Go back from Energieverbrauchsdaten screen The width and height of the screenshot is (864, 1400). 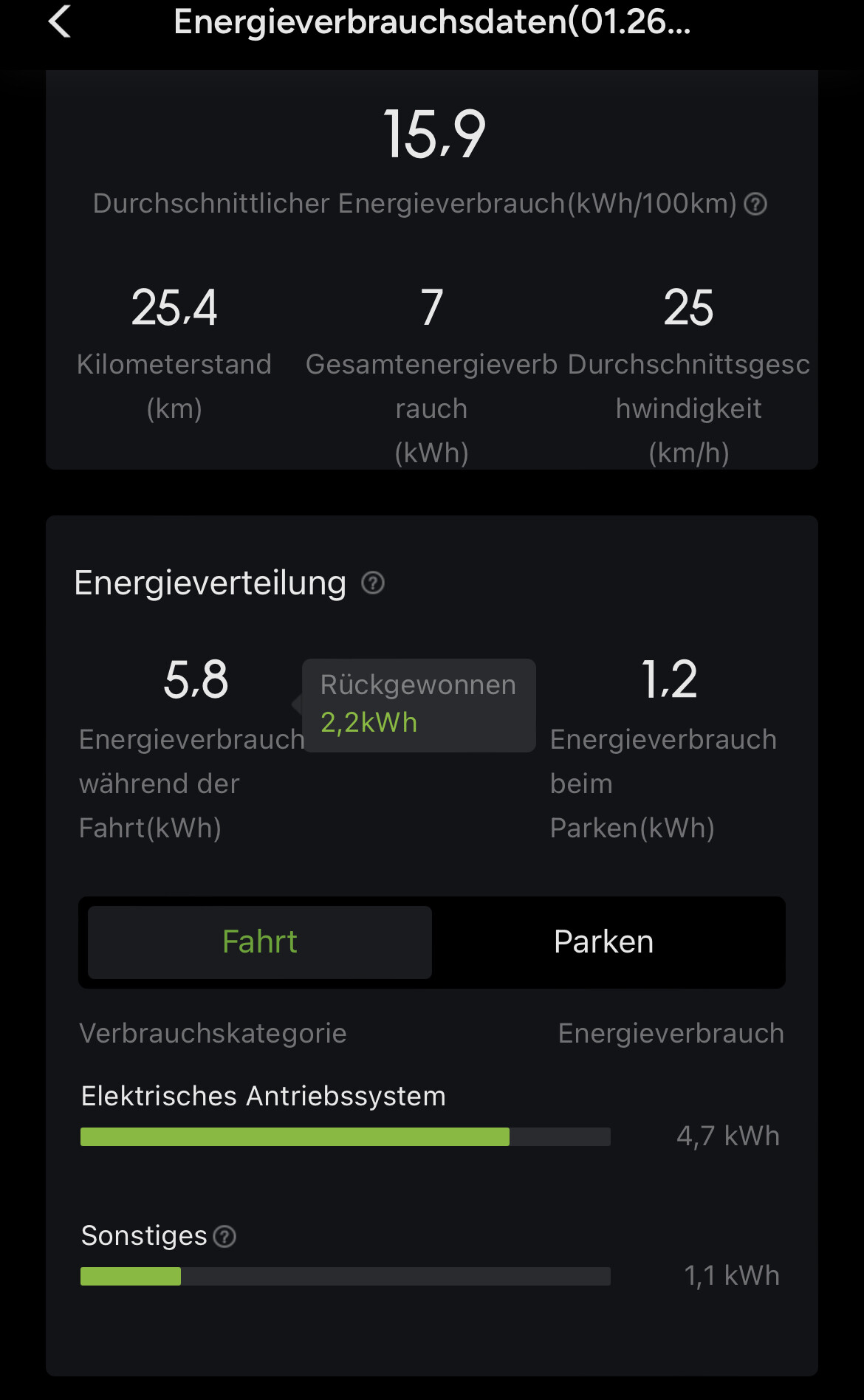pyautogui.click(x=60, y=21)
